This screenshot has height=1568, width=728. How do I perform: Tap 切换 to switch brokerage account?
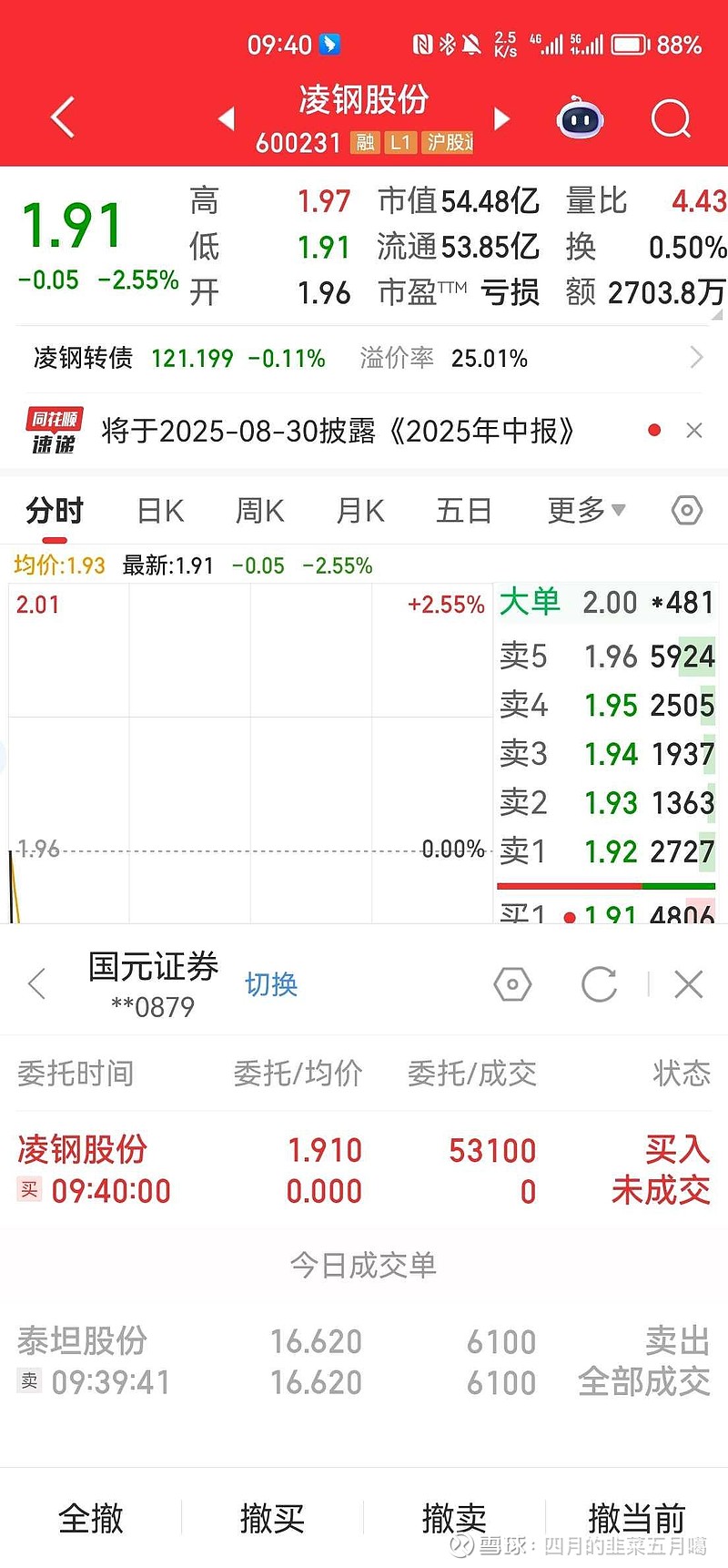[271, 984]
